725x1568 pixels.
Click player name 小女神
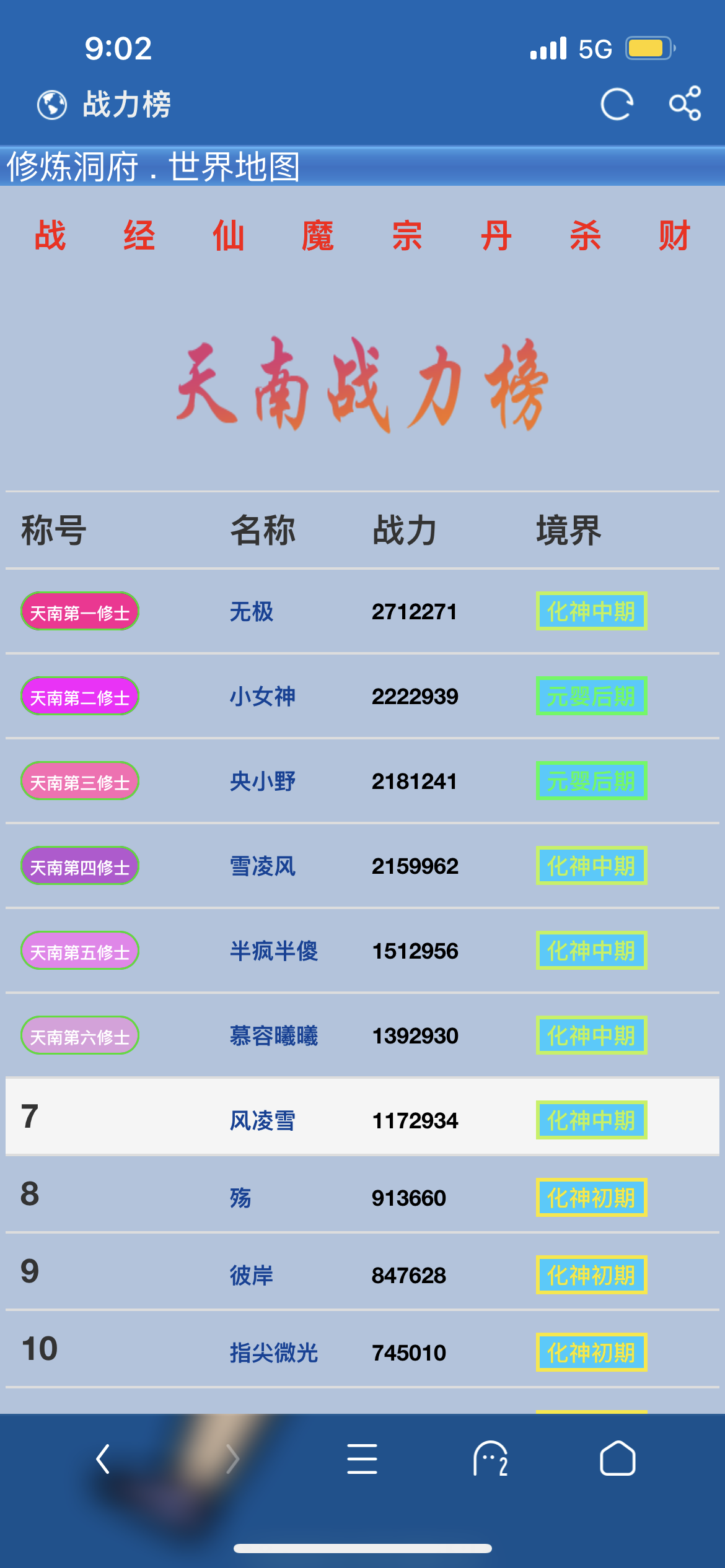pyautogui.click(x=261, y=696)
